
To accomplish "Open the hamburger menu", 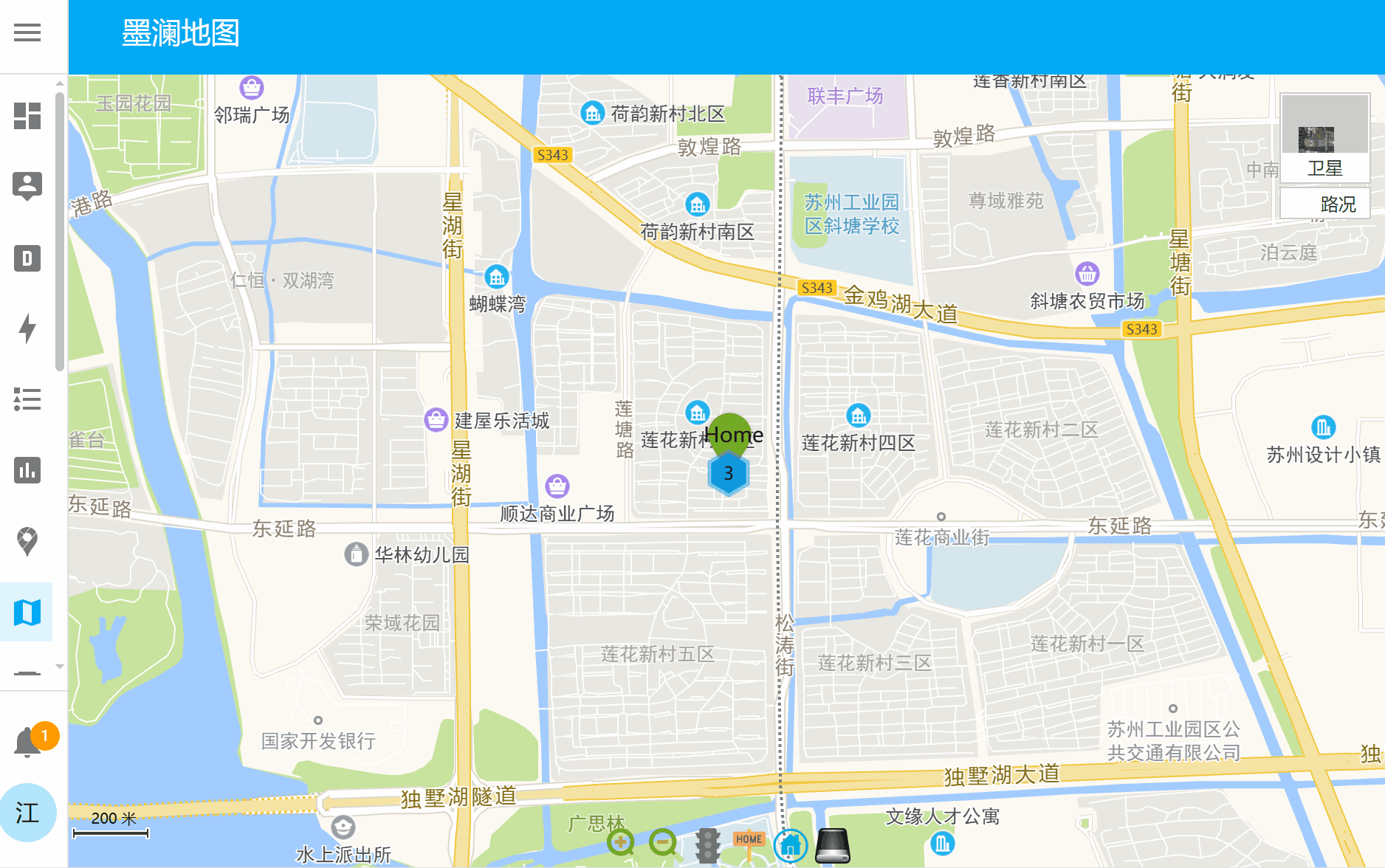I will (27, 32).
